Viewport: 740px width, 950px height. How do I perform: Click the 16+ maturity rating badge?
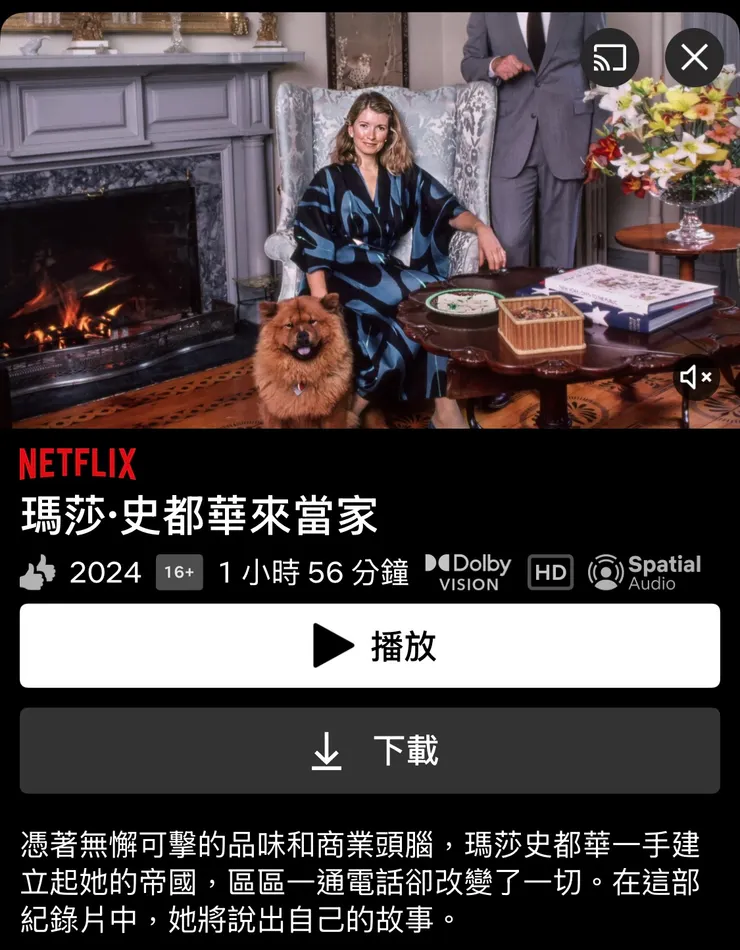point(177,572)
